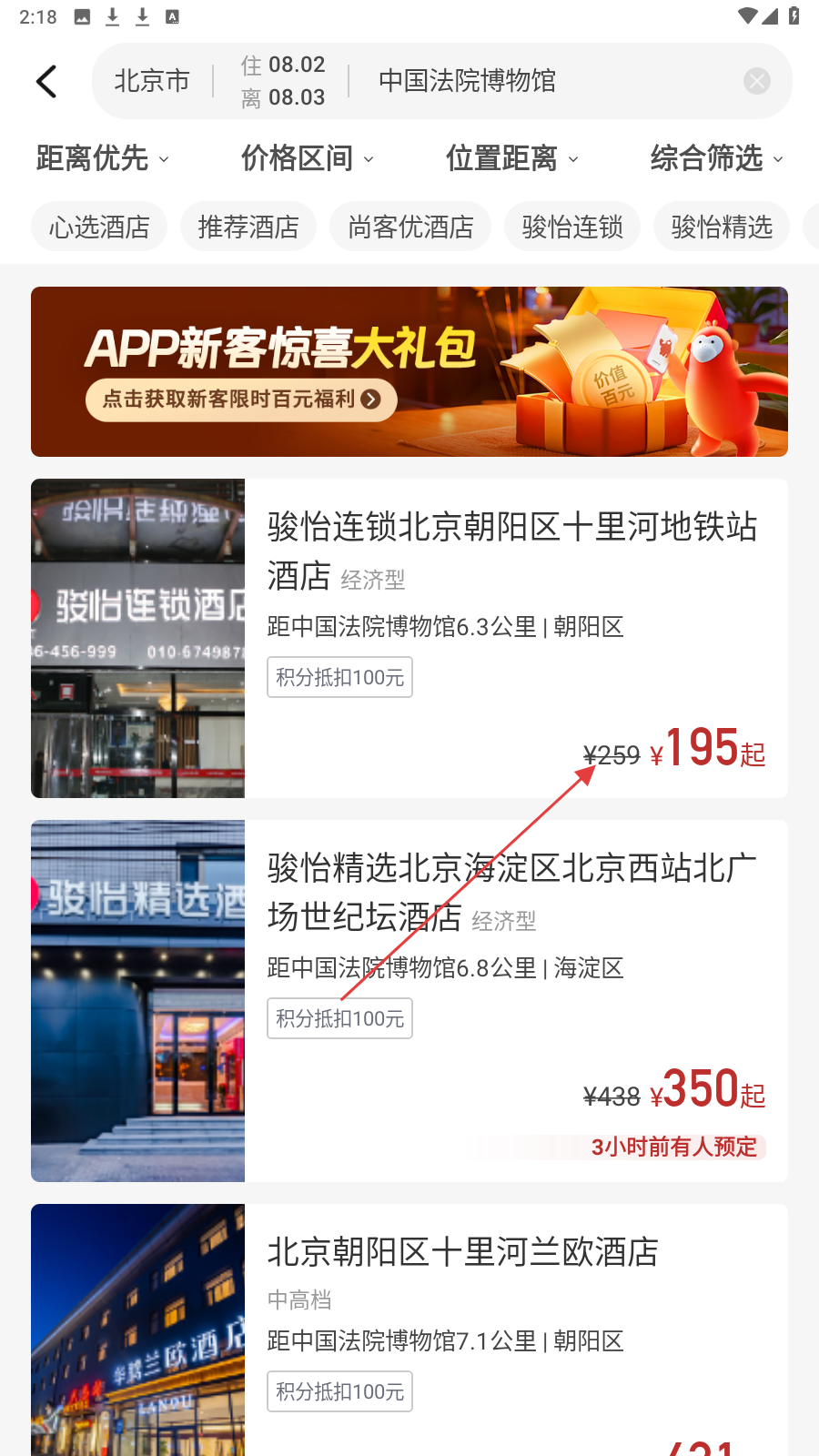Select the 推荐酒店 chip
Viewport: 819px width, 1456px height.
[248, 227]
